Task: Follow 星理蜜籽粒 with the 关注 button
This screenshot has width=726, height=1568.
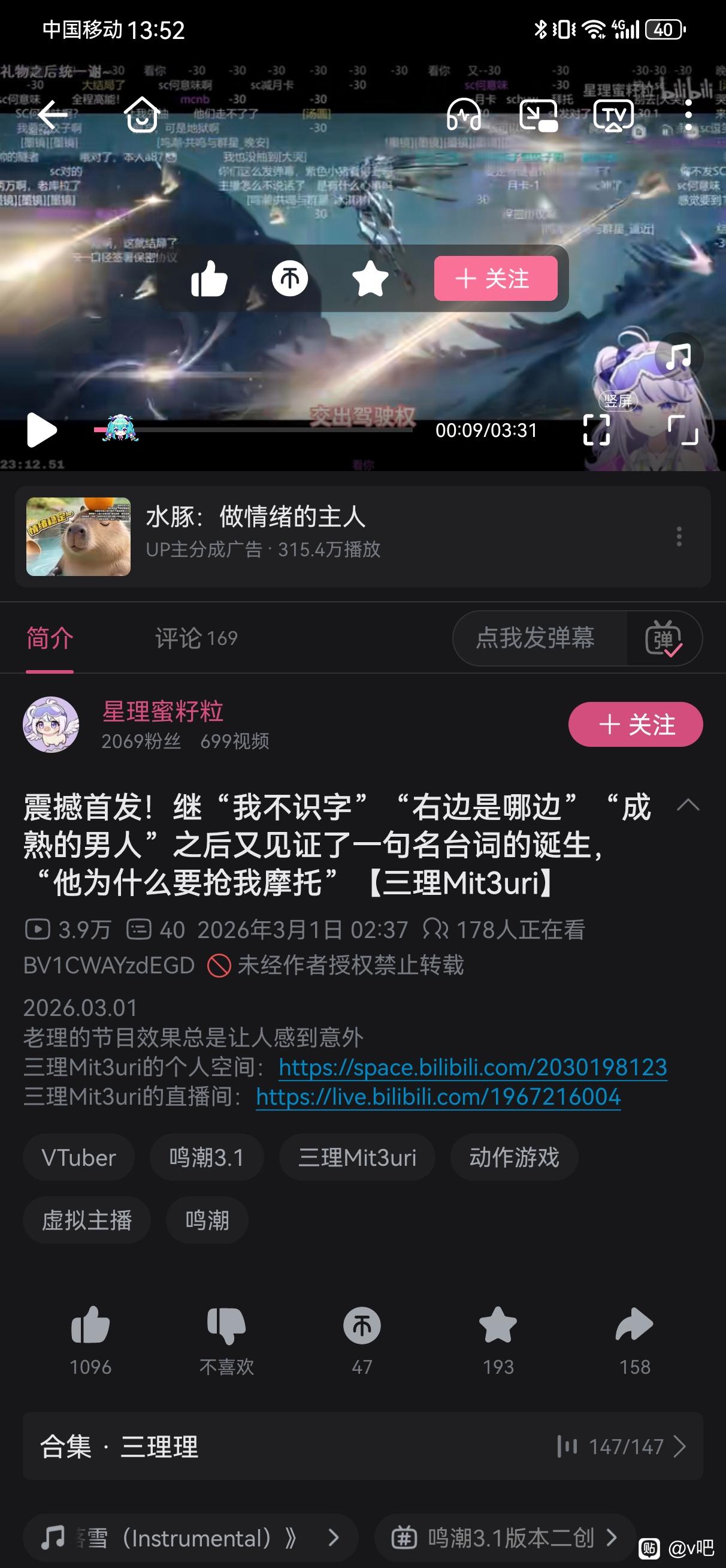Action: click(636, 724)
